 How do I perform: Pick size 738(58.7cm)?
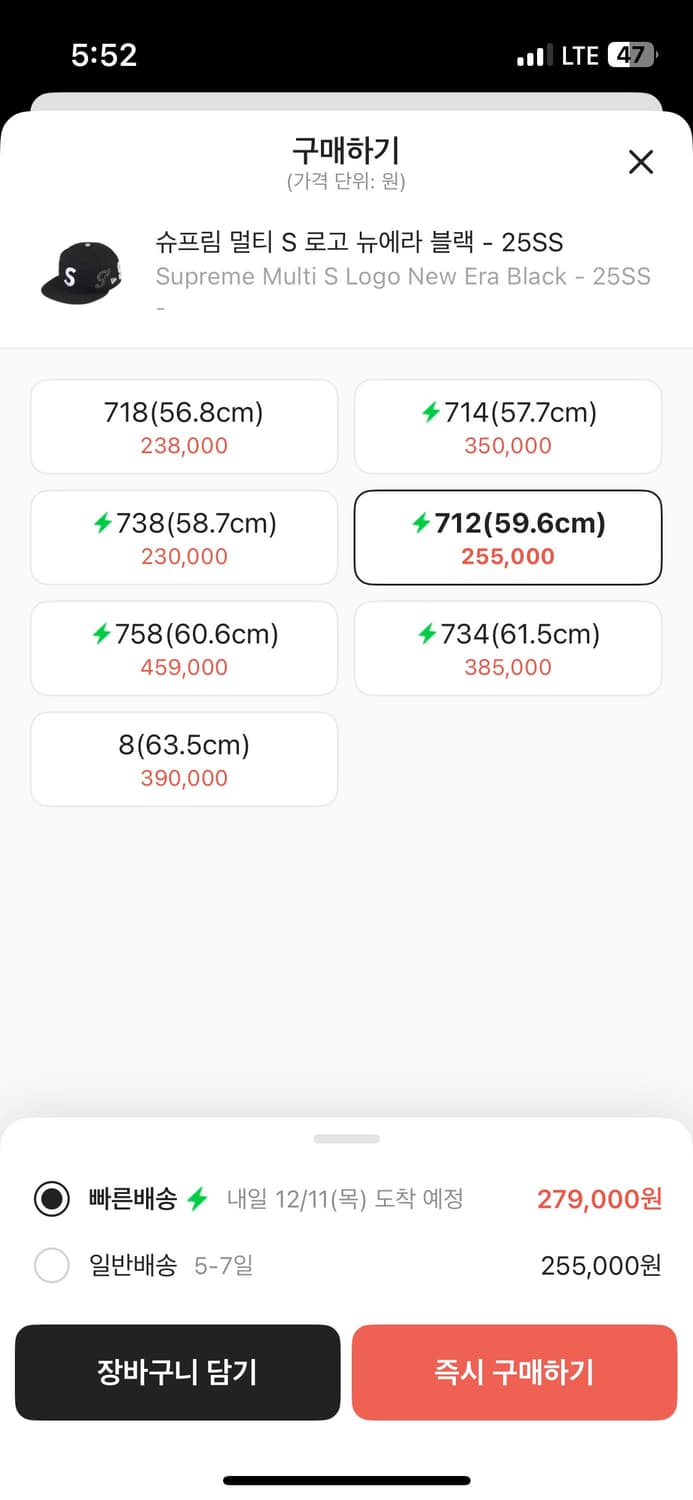pyautogui.click(x=184, y=538)
